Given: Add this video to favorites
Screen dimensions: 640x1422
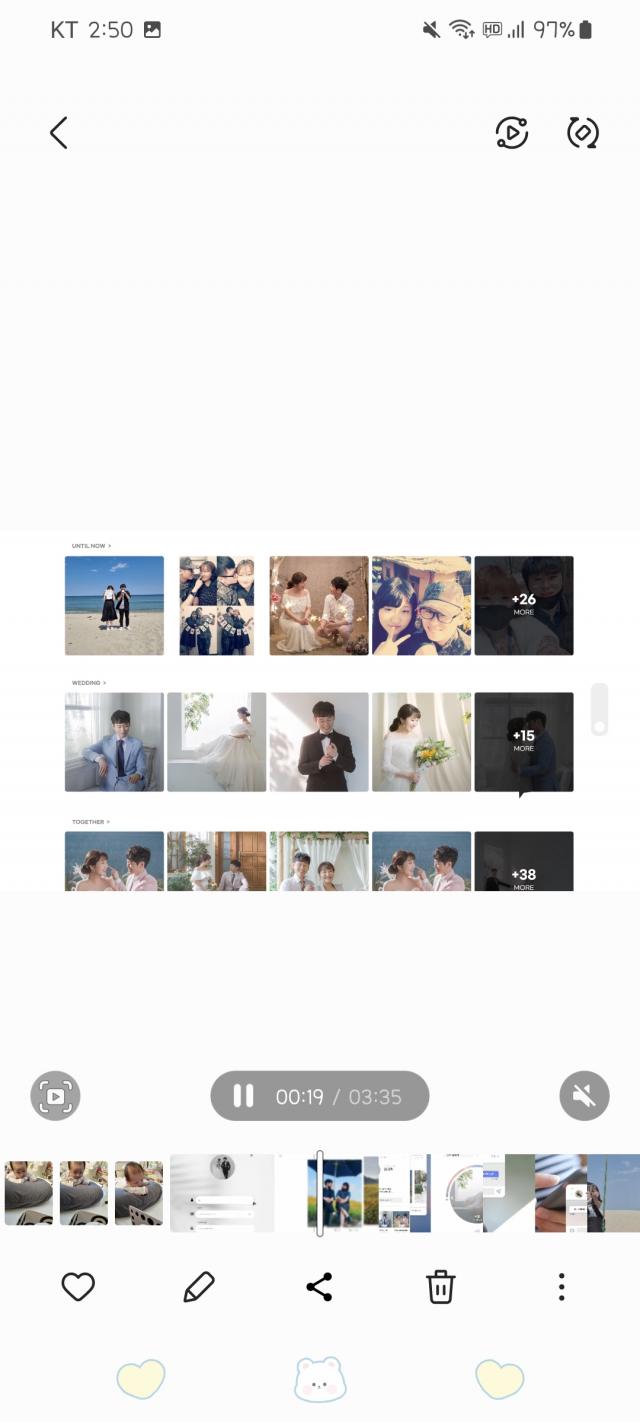Looking at the screenshot, I should pyautogui.click(x=78, y=1286).
